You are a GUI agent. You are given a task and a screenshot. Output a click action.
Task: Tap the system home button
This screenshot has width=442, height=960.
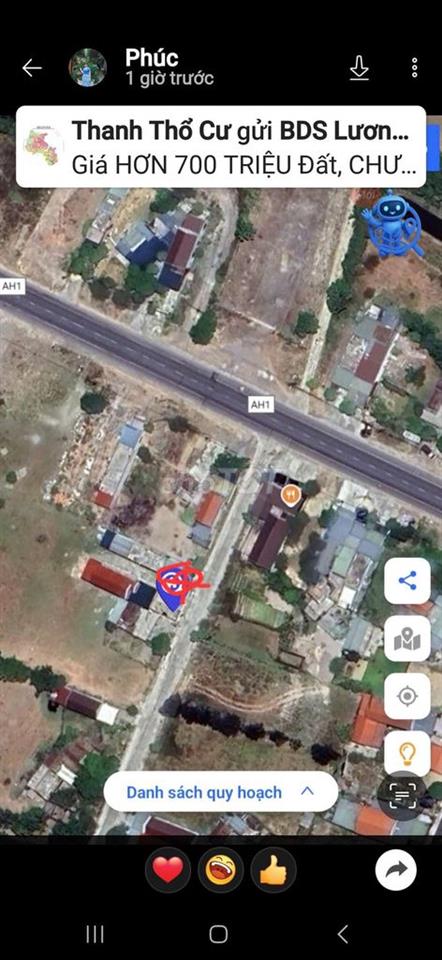point(219,934)
